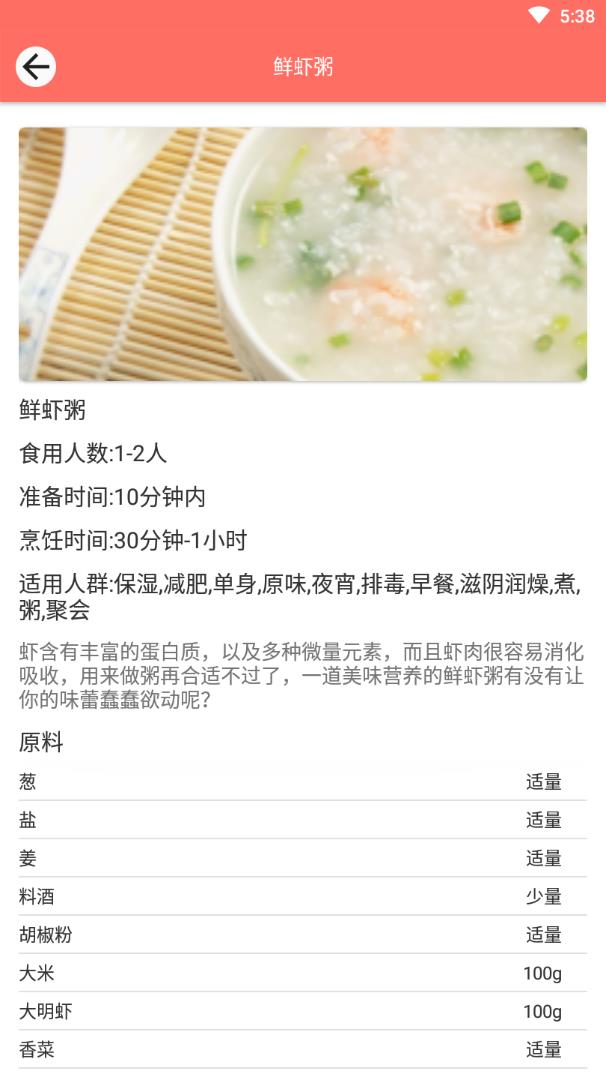Go back using the arrow button
Screen dimensions: 606x1080
tap(36, 67)
